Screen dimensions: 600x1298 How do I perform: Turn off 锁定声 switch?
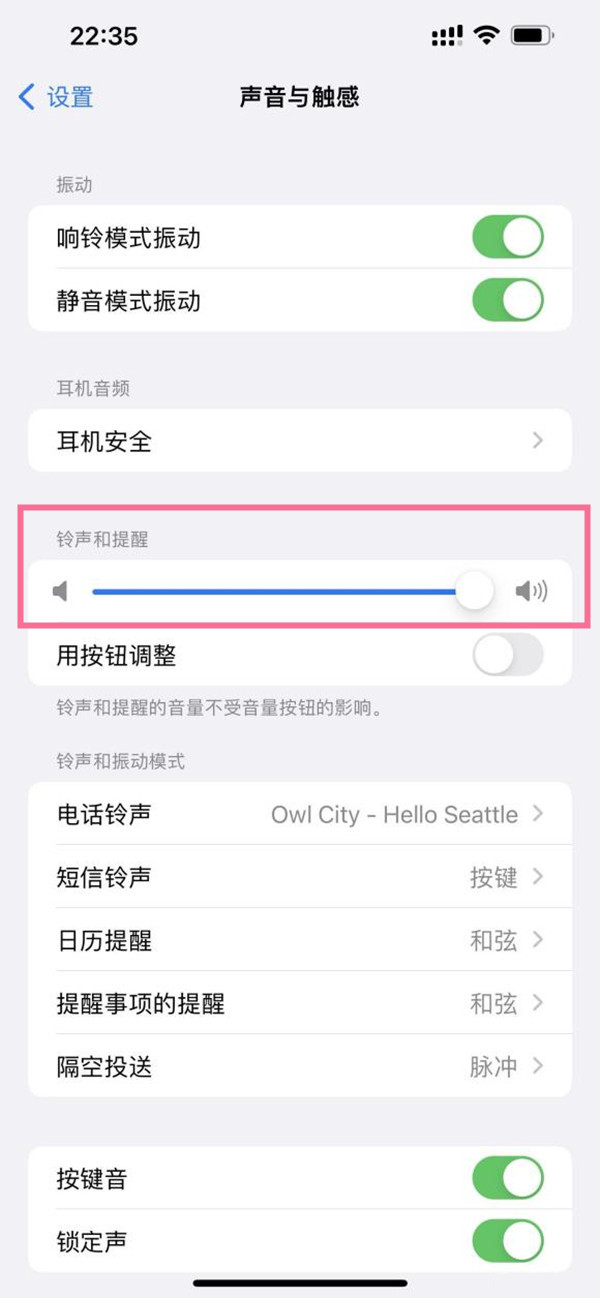(x=507, y=1241)
